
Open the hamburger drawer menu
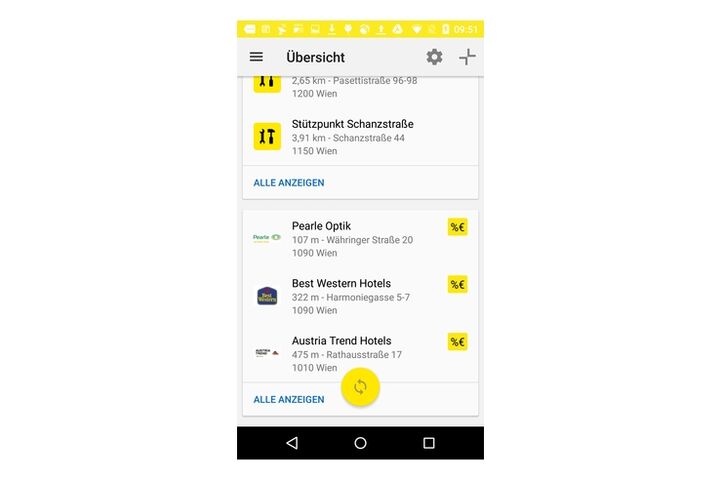click(256, 57)
